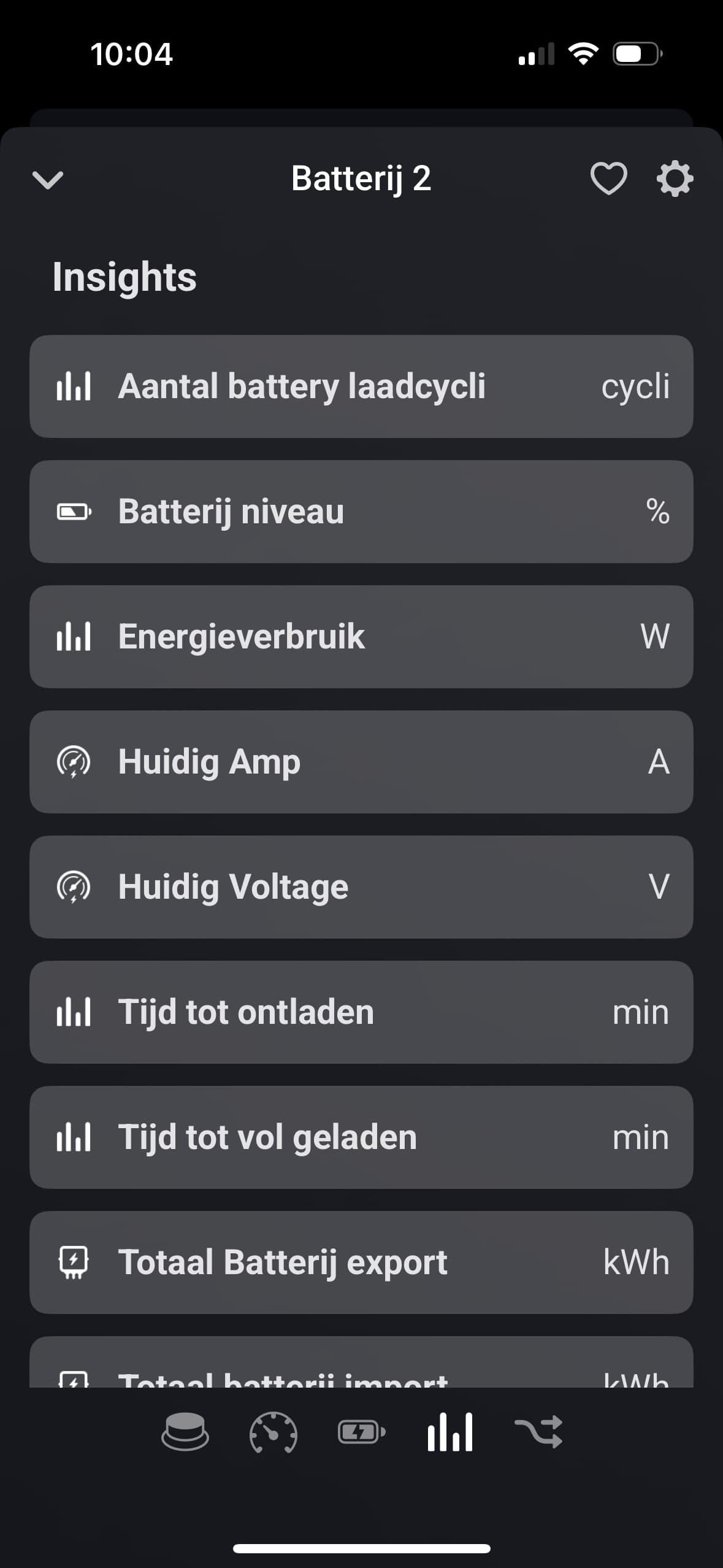Image resolution: width=723 pixels, height=1568 pixels.
Task: Open Batterij niveau insight
Action: point(361,512)
